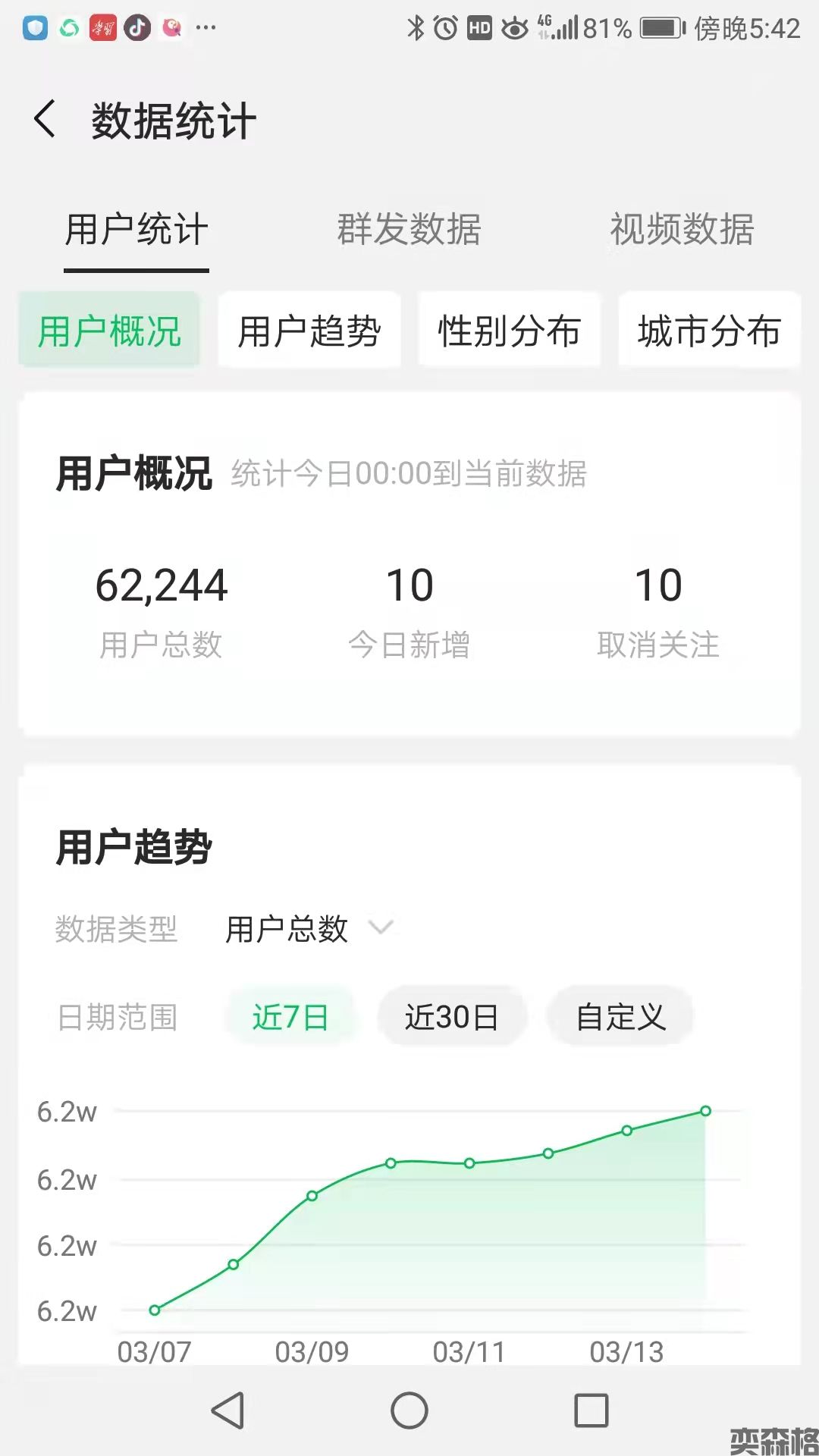Jump to 用户趋势 section chip
Viewport: 819px width, 1456px height.
(x=309, y=331)
